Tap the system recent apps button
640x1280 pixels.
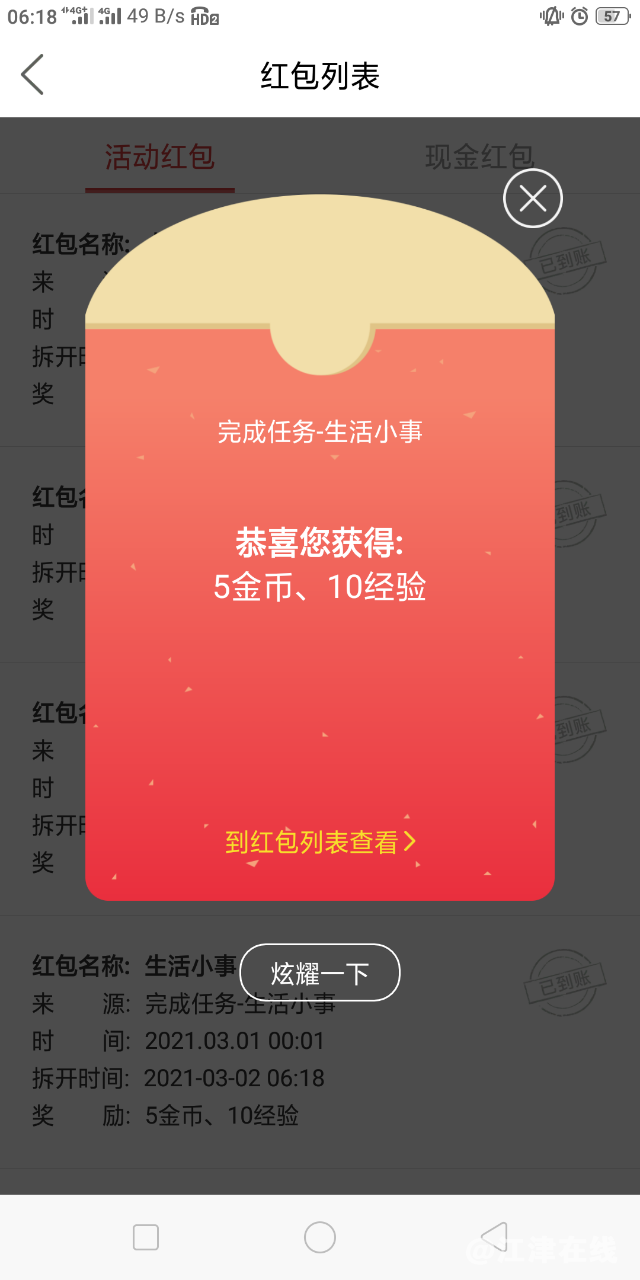click(146, 1237)
